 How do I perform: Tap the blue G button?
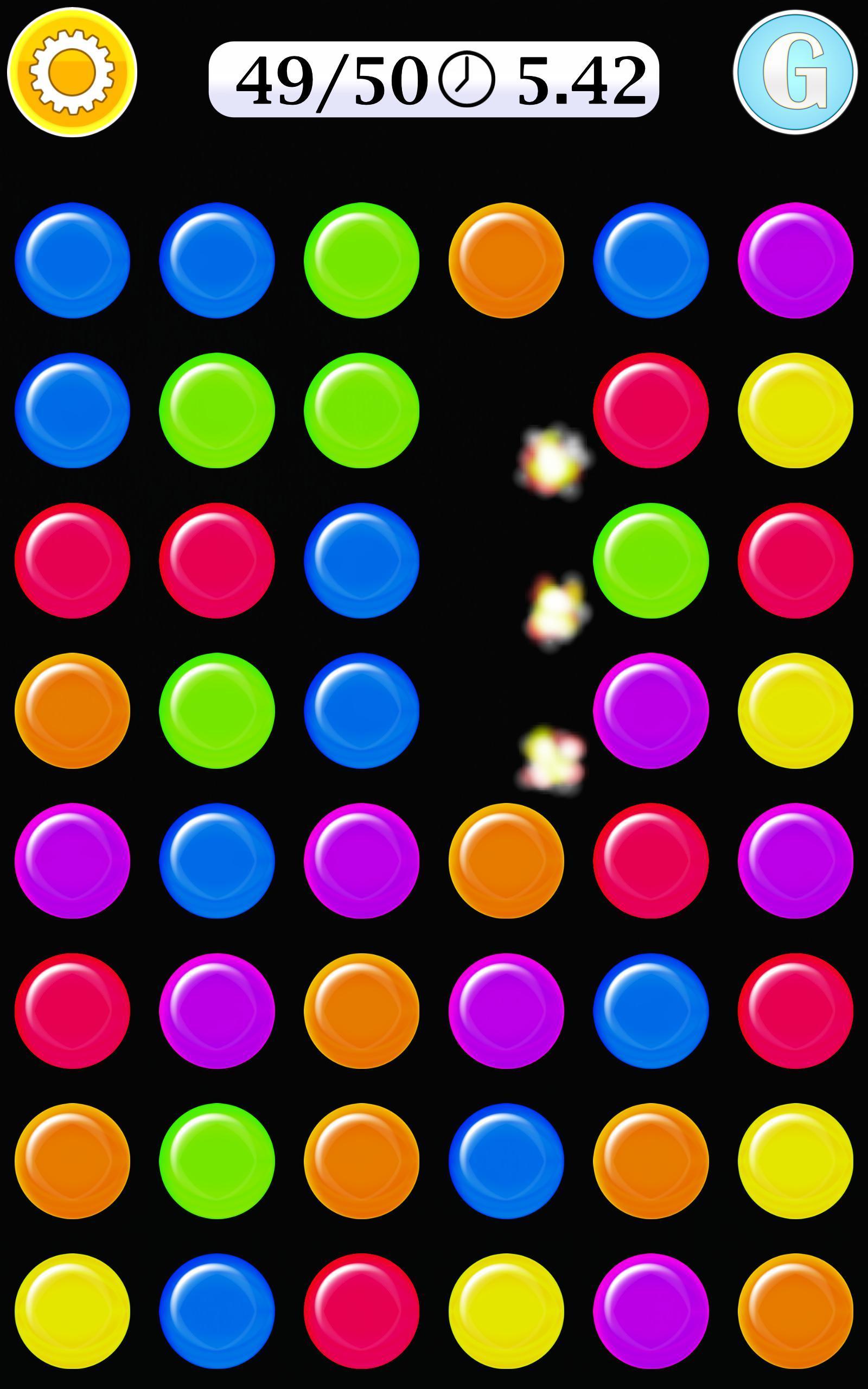[795, 72]
